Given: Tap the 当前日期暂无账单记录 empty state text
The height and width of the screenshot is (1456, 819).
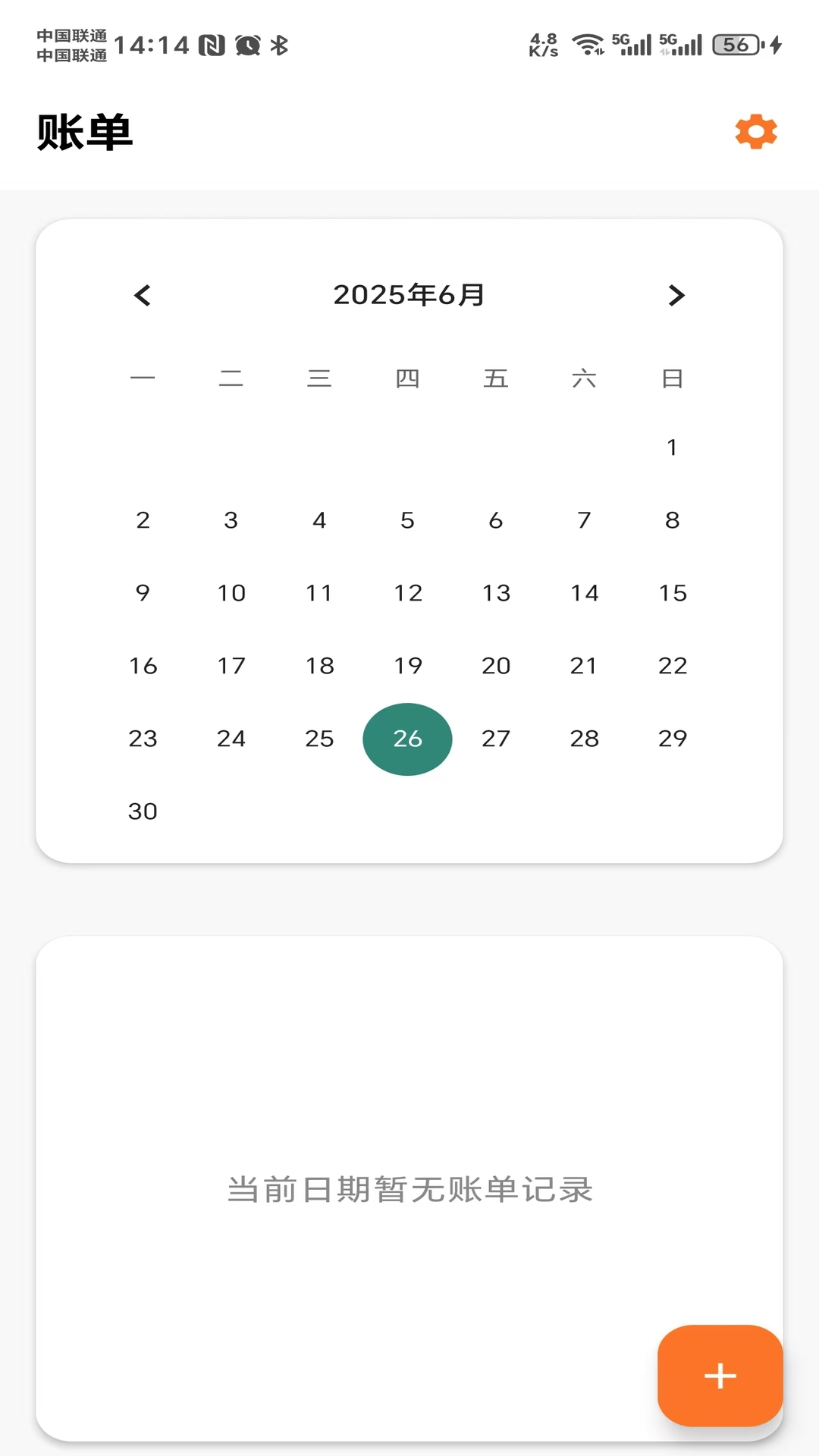Looking at the screenshot, I should pyautogui.click(x=409, y=1188).
